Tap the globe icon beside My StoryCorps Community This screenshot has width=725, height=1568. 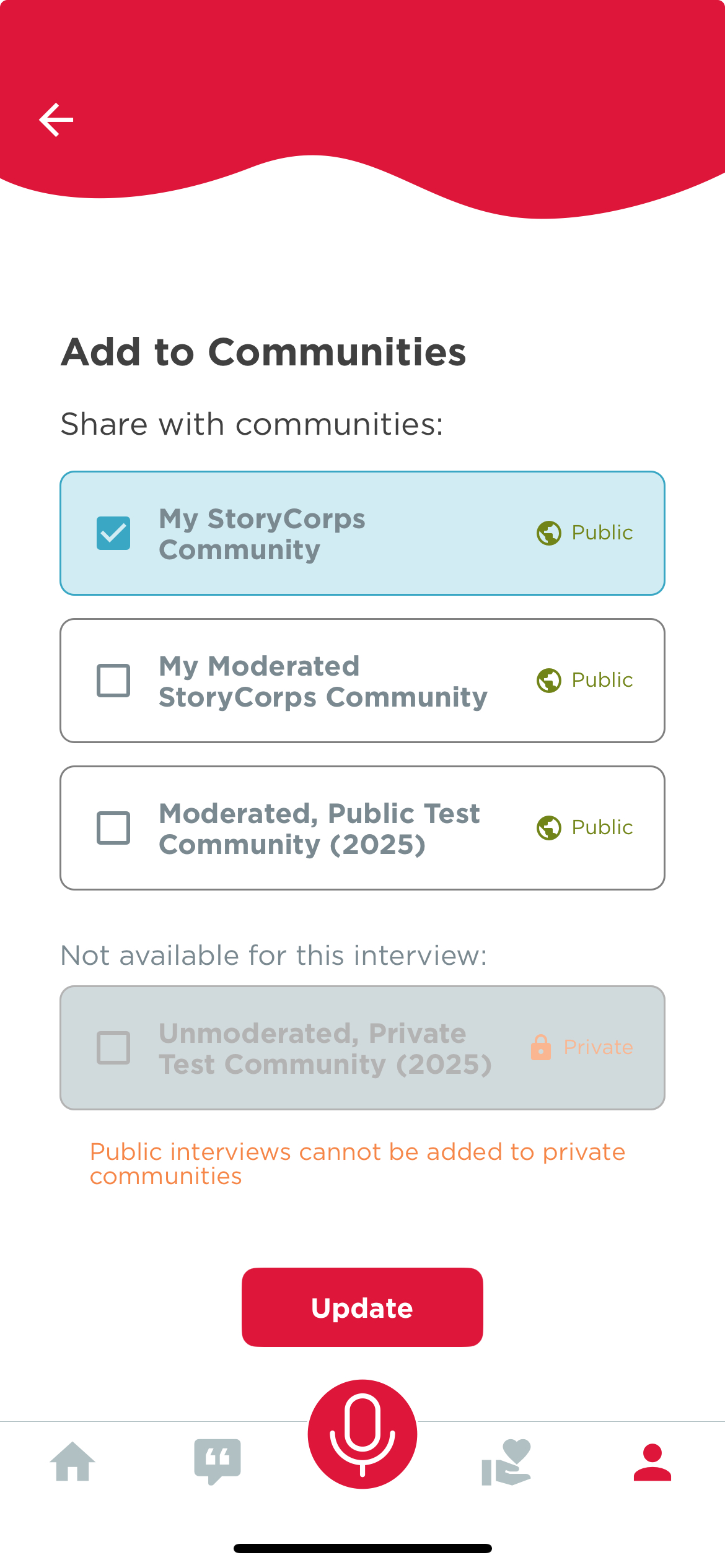tap(548, 533)
